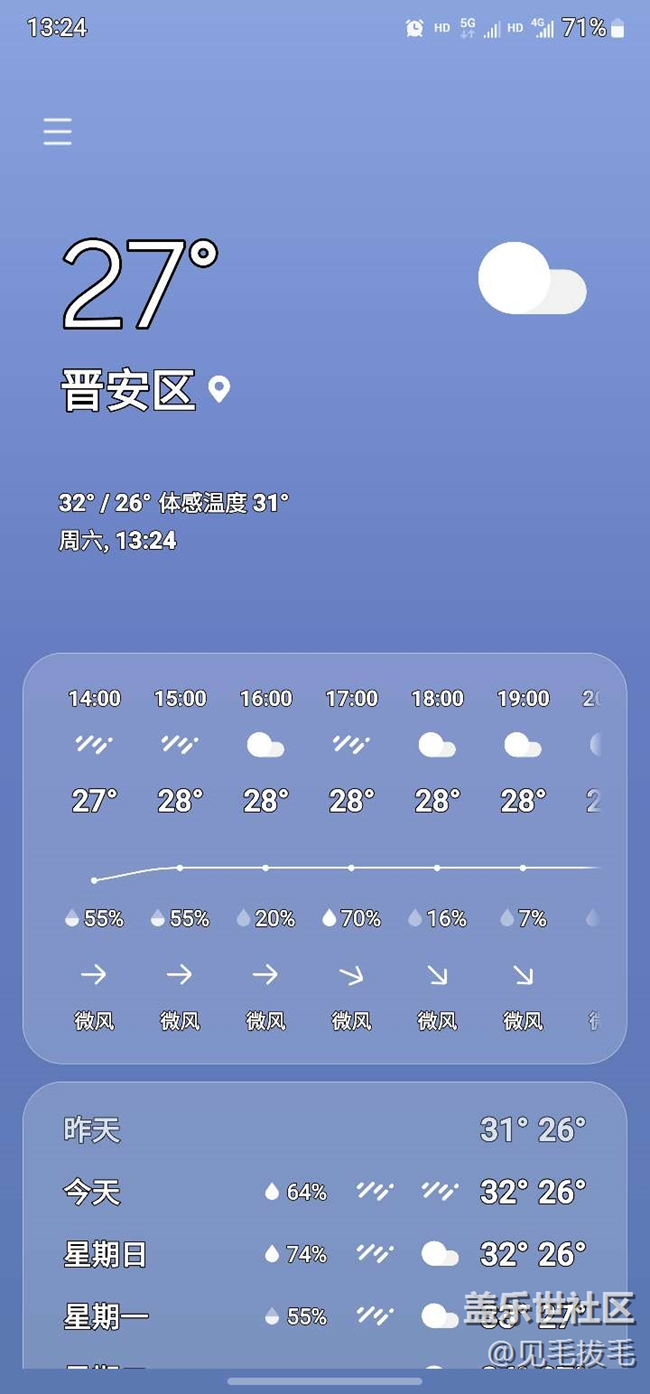Open the 星期一 daily forecast row
This screenshot has width=650, height=1394.
click(325, 1316)
